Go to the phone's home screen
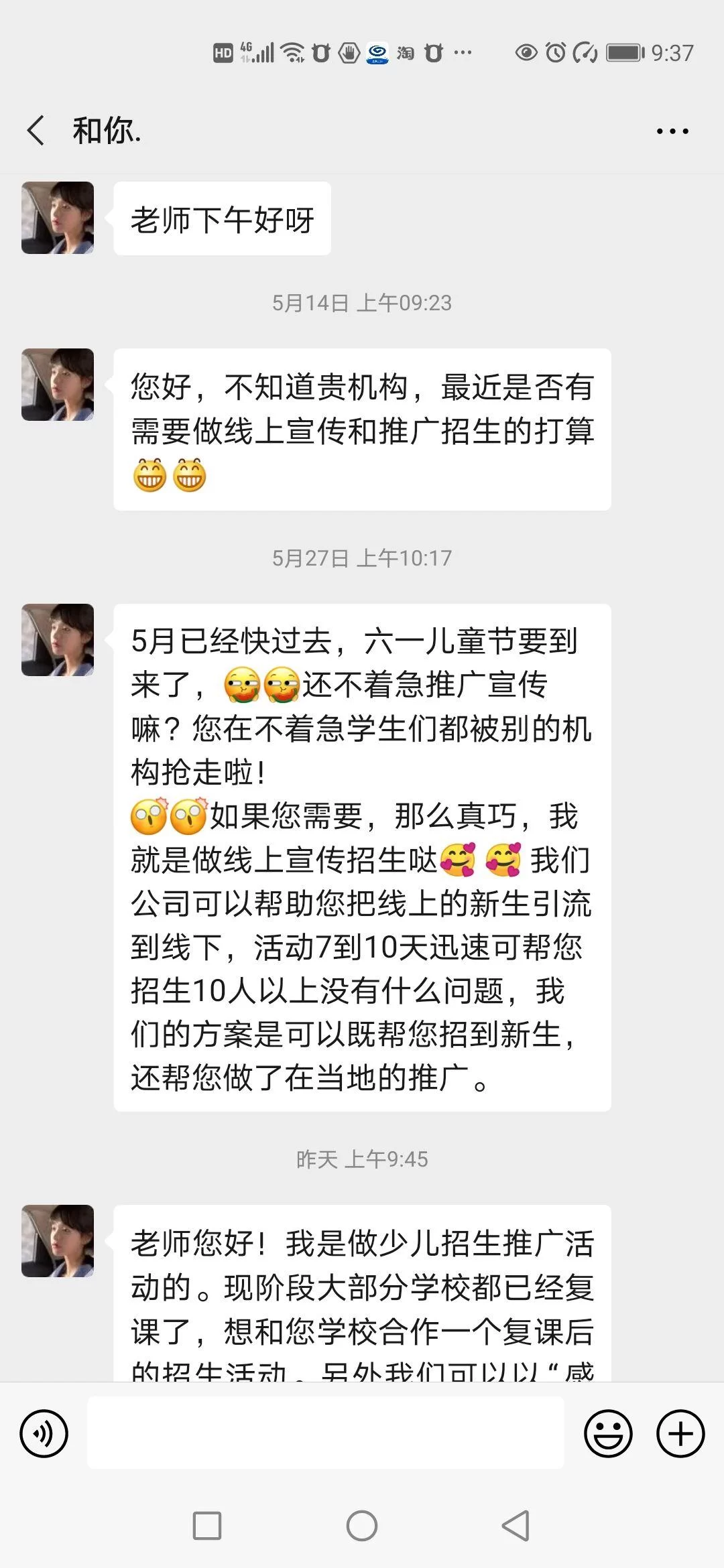724x1568 pixels. point(362,1526)
